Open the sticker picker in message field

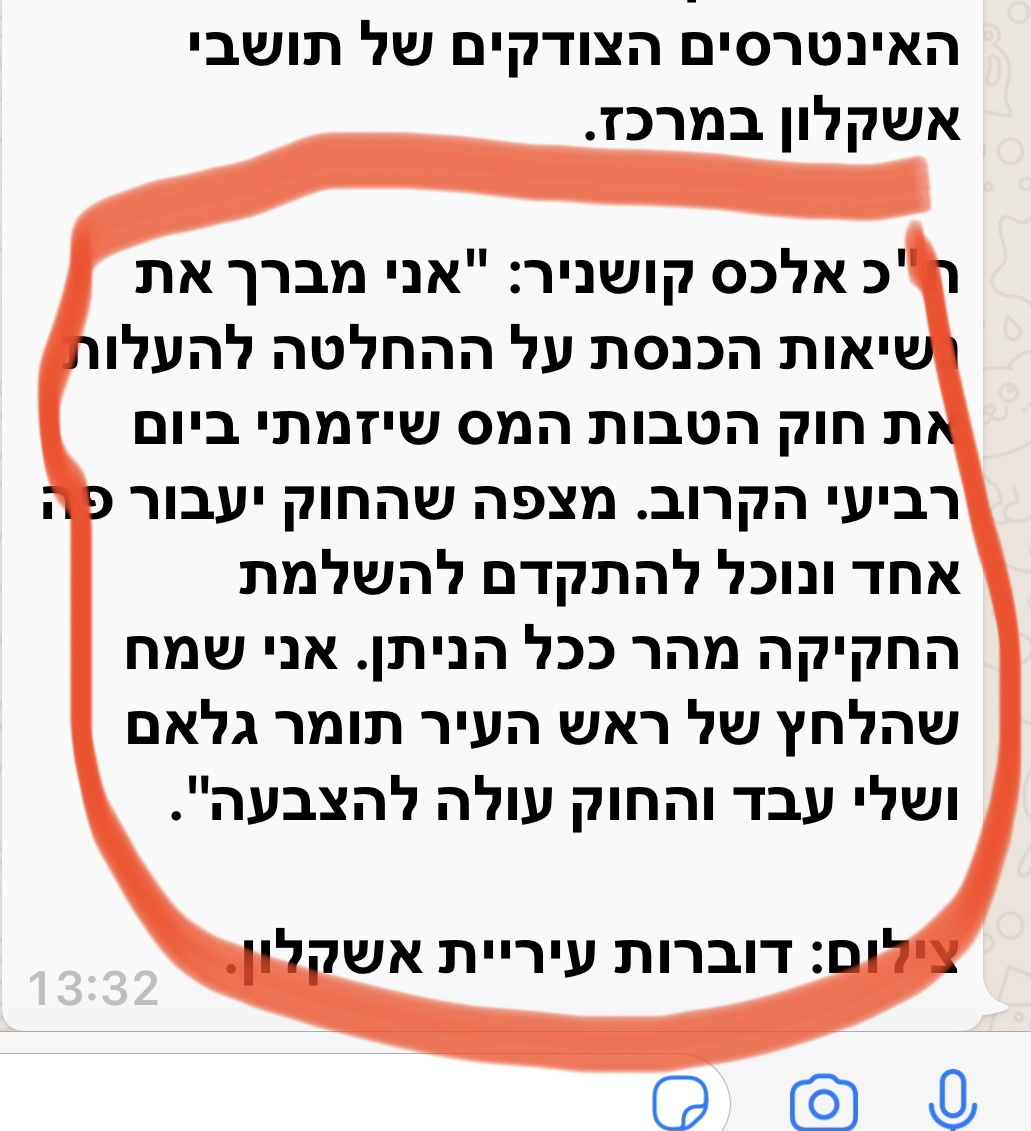[681, 1104]
